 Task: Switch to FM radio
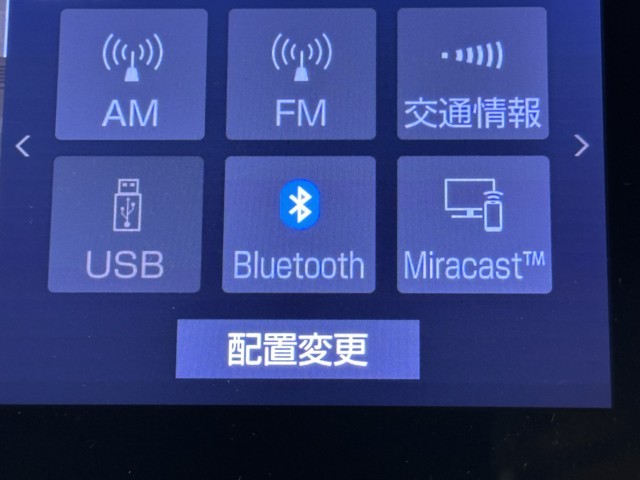[301, 76]
